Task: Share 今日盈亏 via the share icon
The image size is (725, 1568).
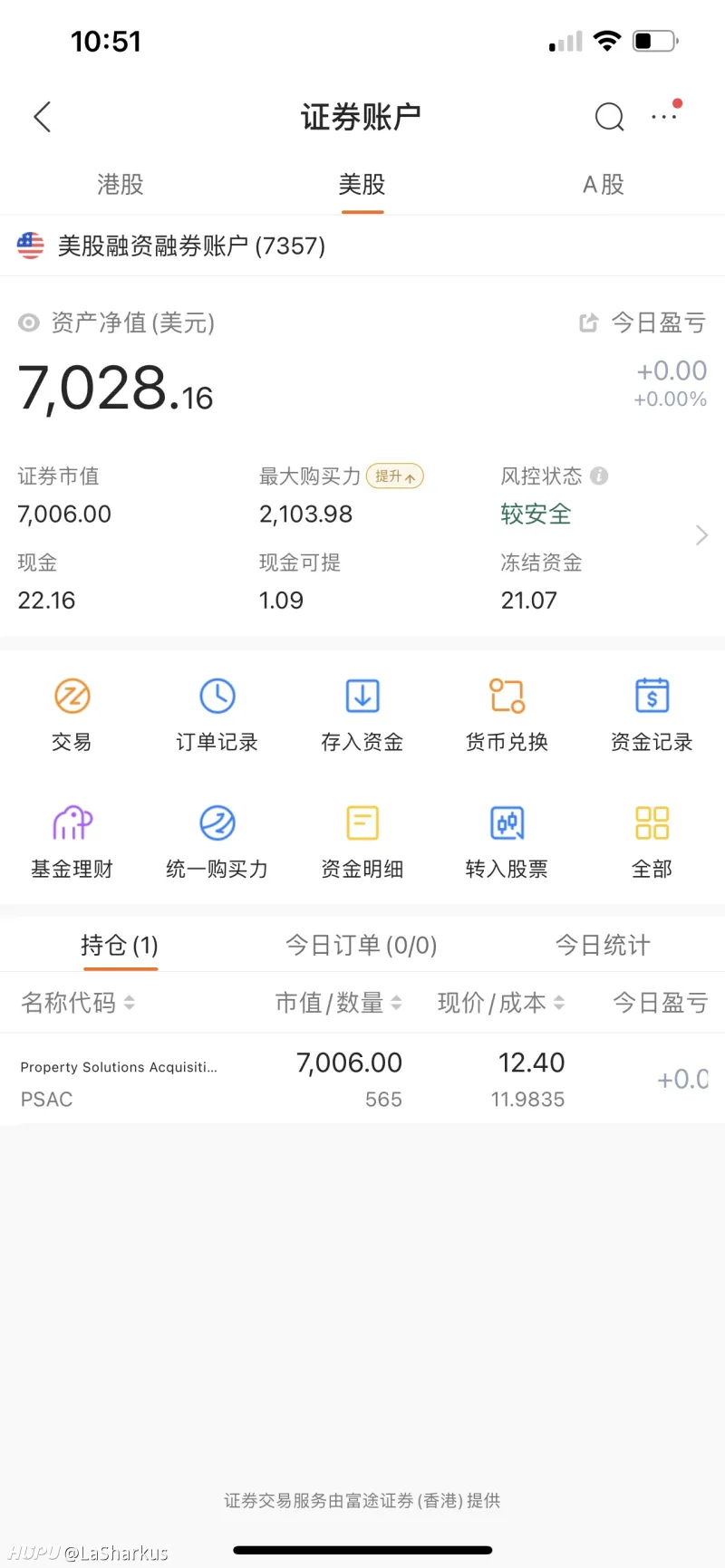Action: 589,322
